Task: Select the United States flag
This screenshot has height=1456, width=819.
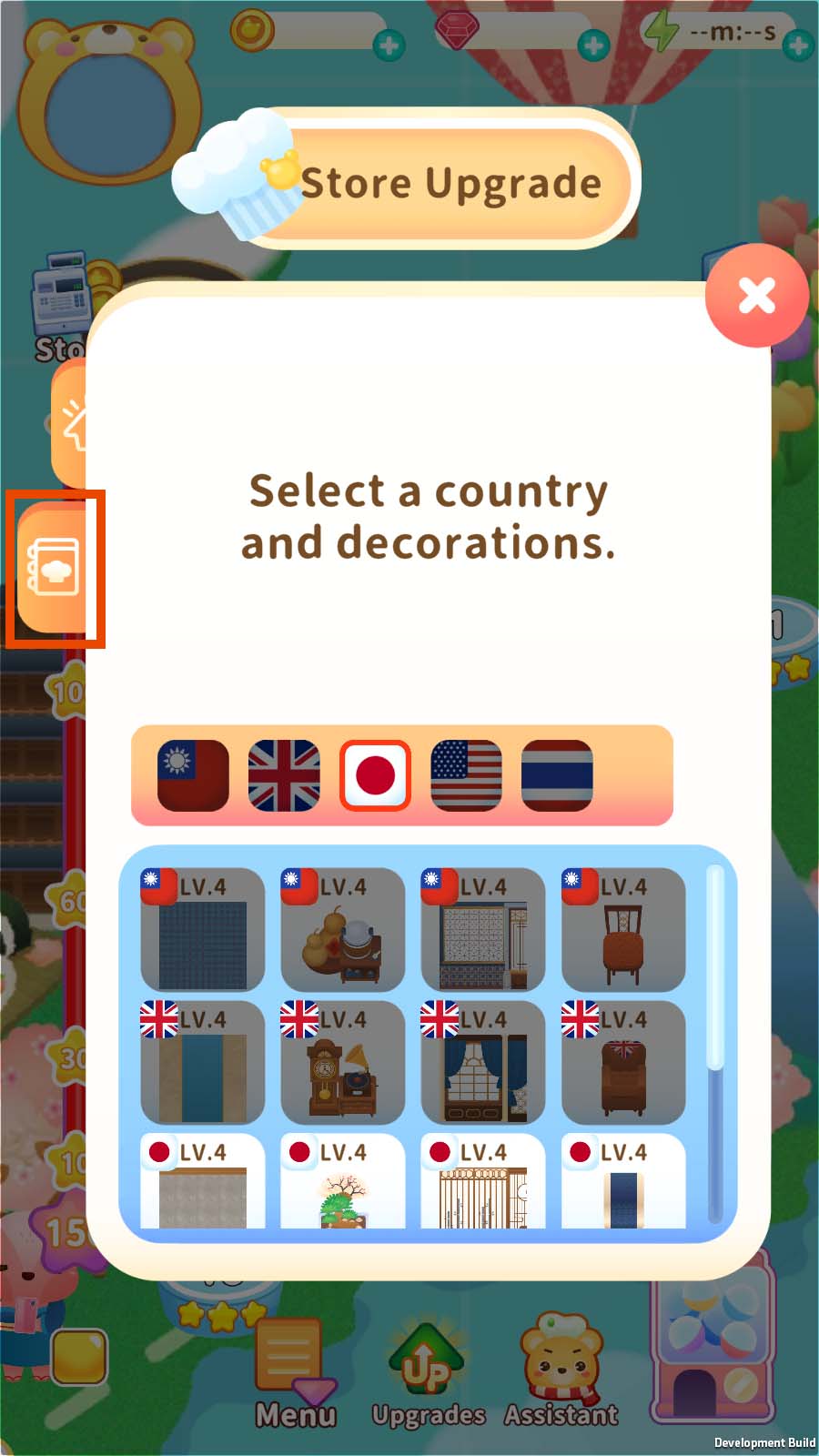Action: pyautogui.click(x=466, y=775)
